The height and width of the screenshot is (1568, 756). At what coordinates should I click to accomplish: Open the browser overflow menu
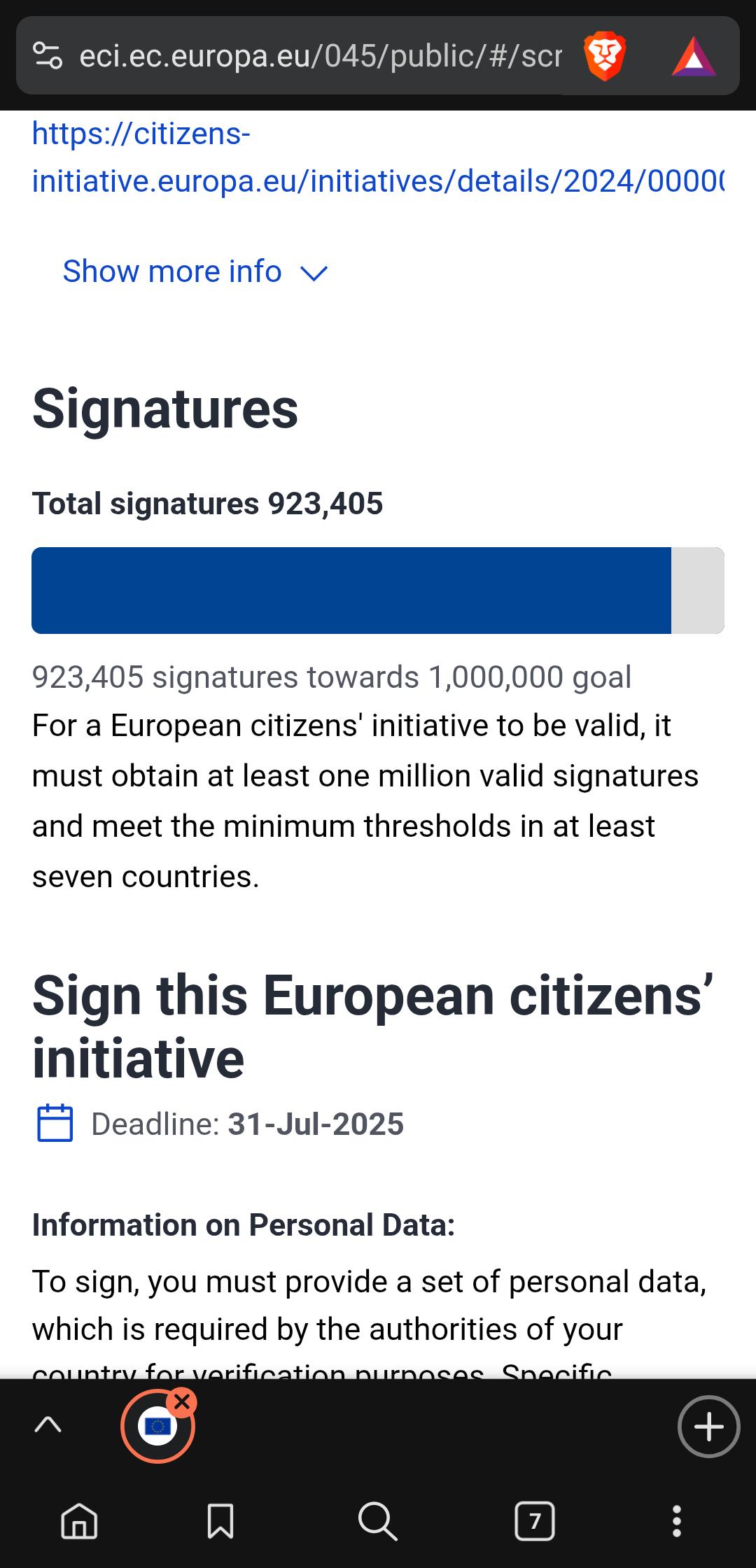676,1521
